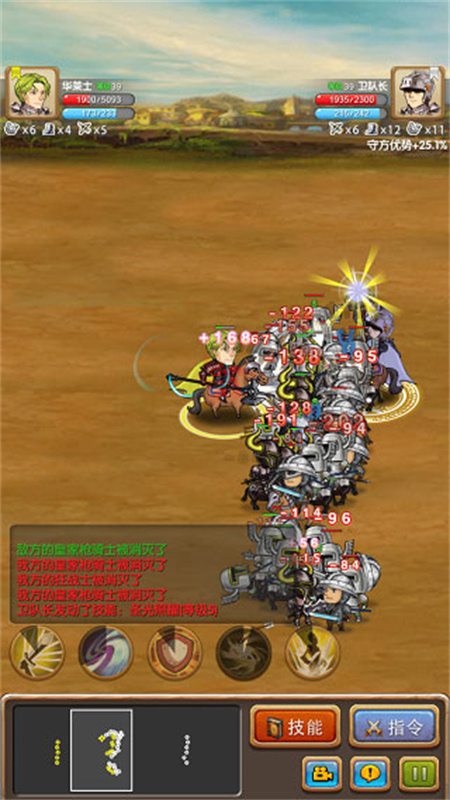Viewport: 450px width, 800px height.
Task: View 卫队长 enemy portrait
Action: click(x=418, y=93)
